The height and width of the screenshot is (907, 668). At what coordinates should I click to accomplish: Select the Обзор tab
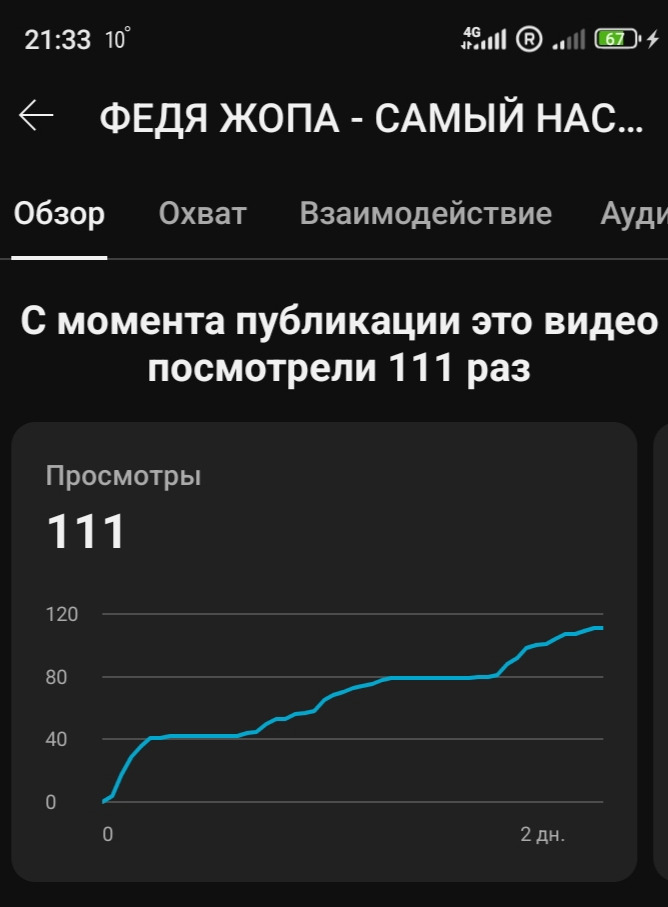click(x=59, y=214)
